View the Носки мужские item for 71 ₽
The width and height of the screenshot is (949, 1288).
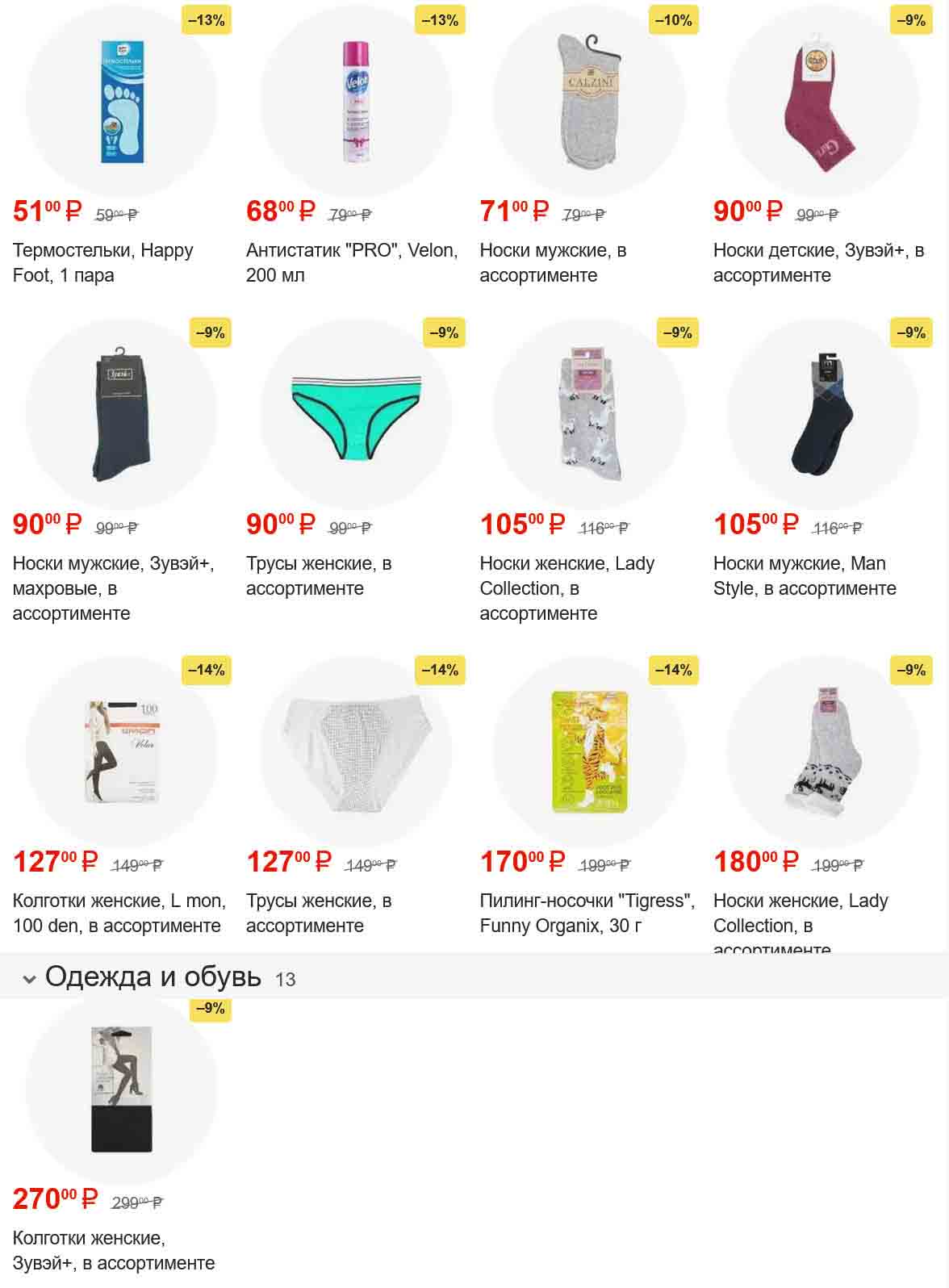pos(589,102)
